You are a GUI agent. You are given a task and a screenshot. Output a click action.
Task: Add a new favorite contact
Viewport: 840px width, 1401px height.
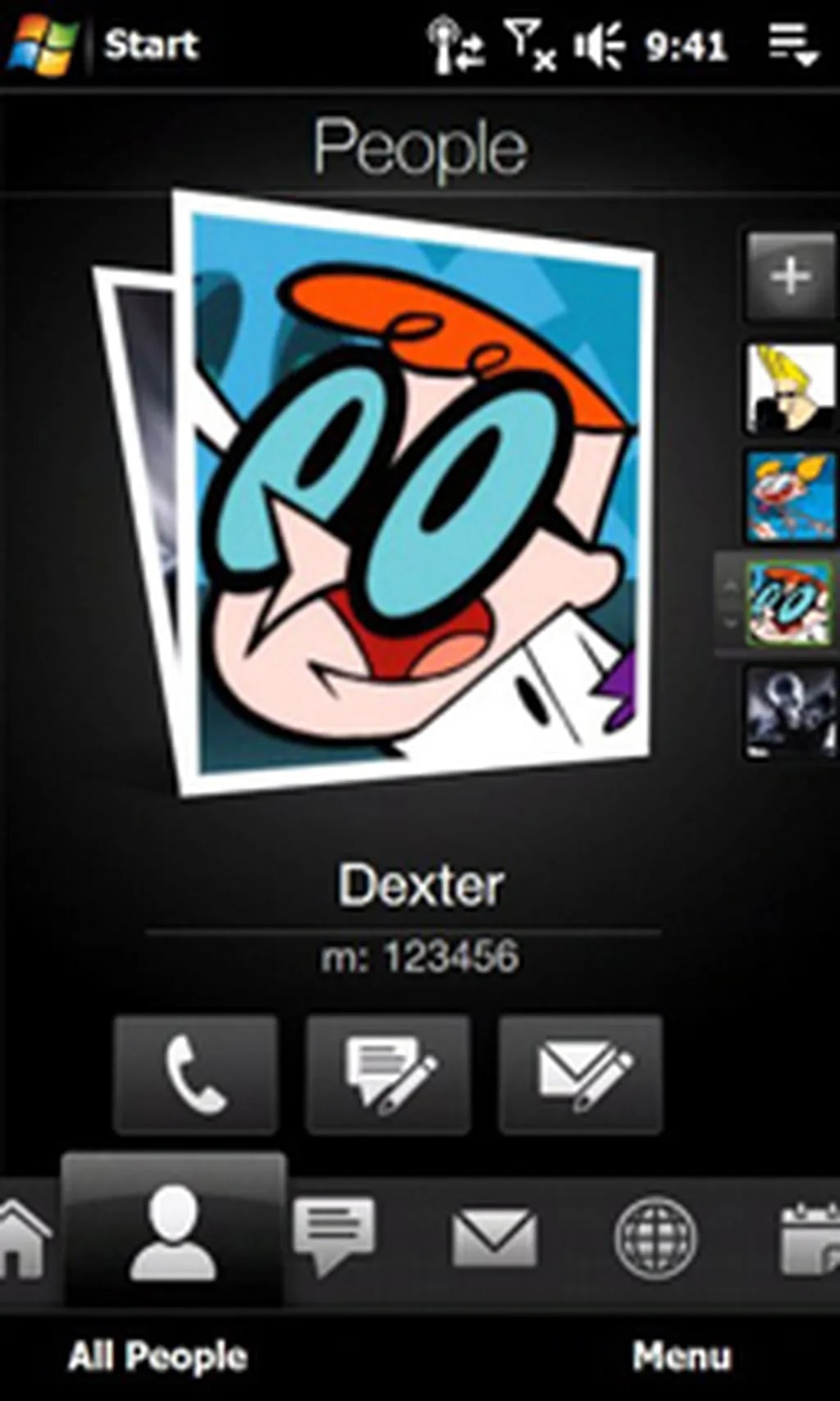click(x=789, y=276)
